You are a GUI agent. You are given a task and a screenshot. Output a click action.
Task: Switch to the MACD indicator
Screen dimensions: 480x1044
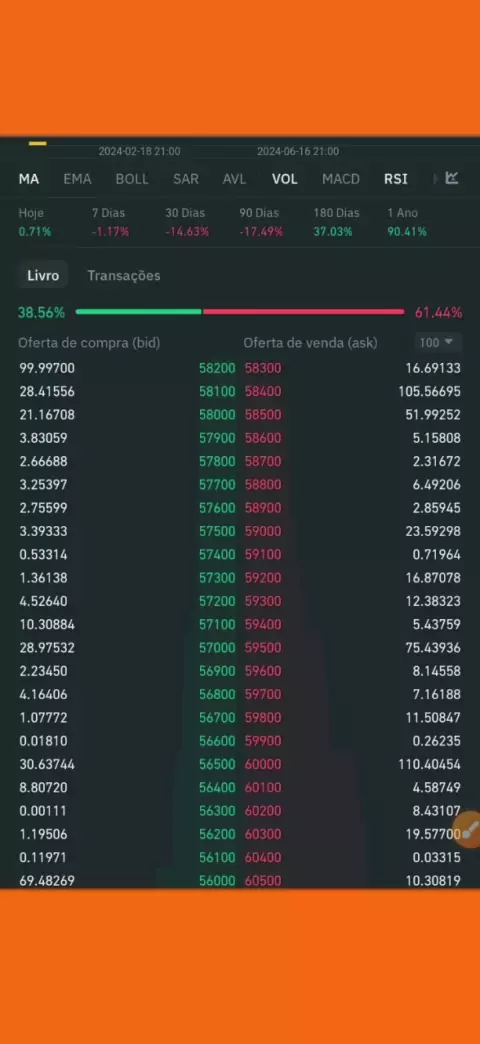coord(341,179)
